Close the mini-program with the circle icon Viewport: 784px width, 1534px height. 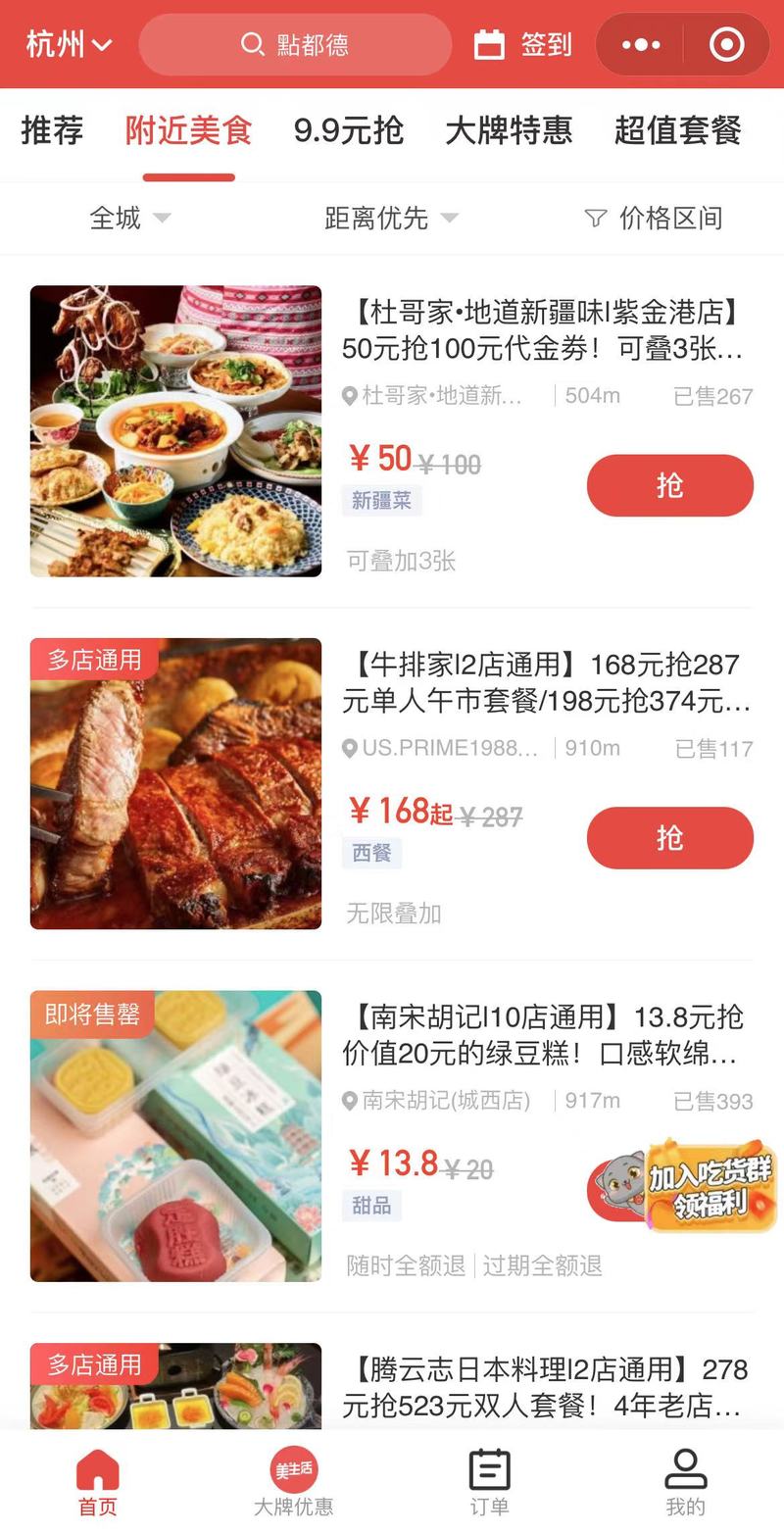pyautogui.click(x=726, y=45)
